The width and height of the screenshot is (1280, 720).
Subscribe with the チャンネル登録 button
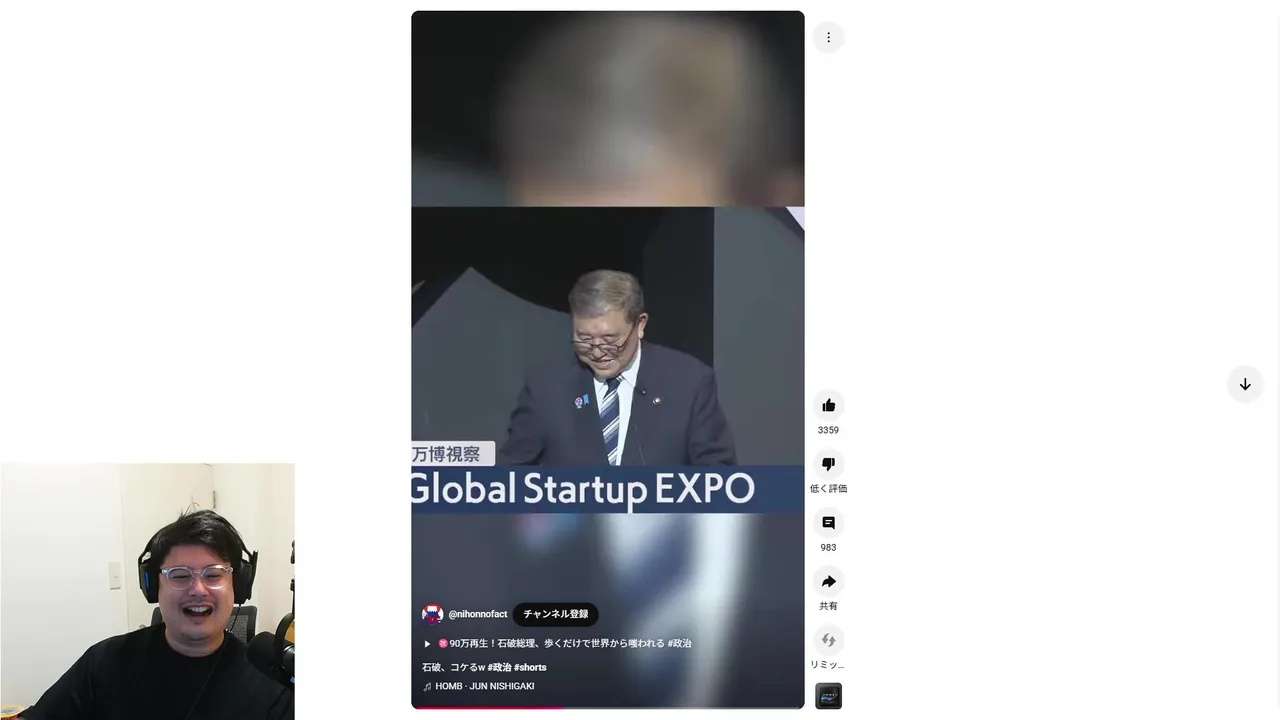[x=555, y=614]
